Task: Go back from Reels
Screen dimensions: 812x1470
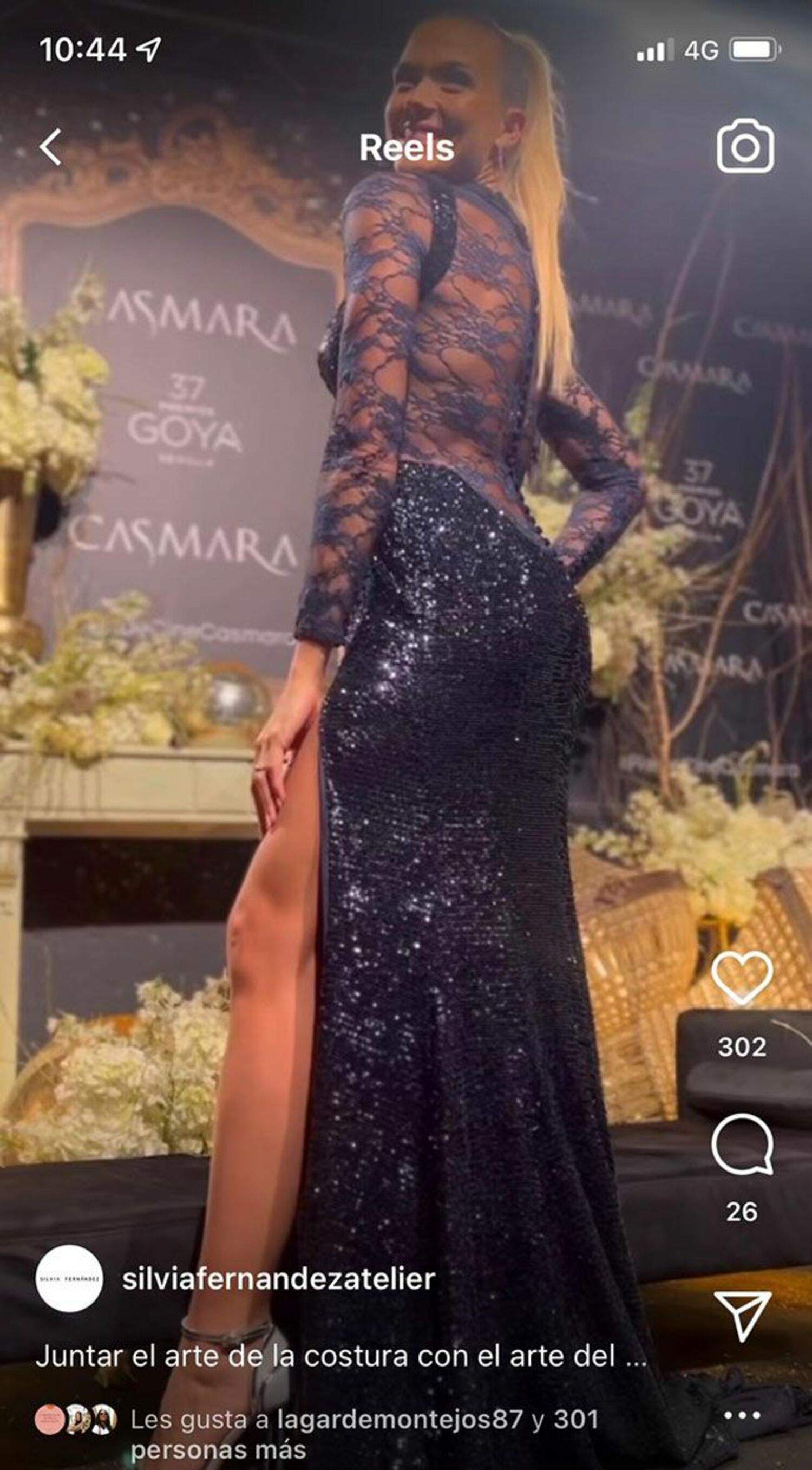Action: [51, 147]
